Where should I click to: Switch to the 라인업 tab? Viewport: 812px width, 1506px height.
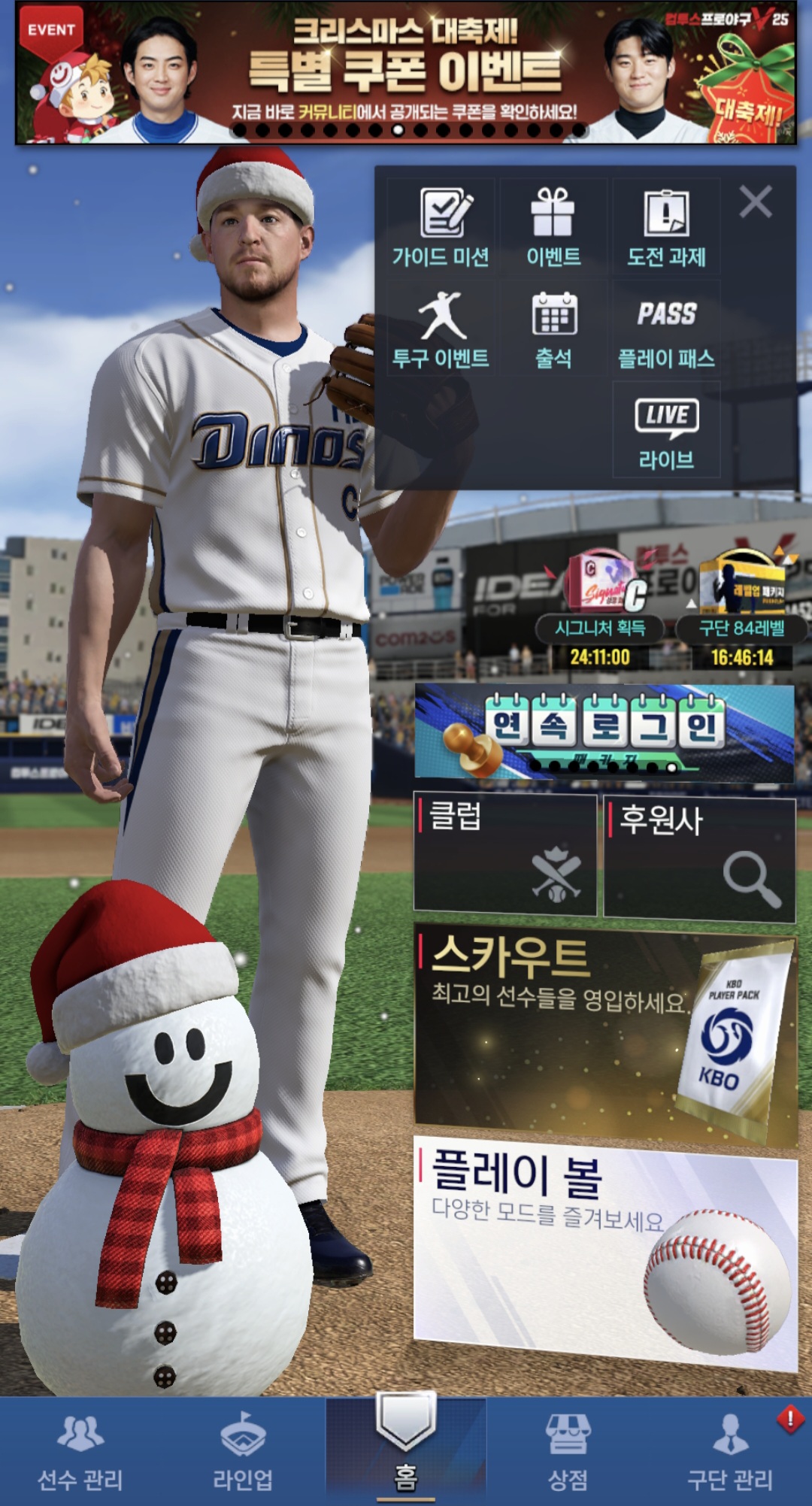[x=243, y=1453]
